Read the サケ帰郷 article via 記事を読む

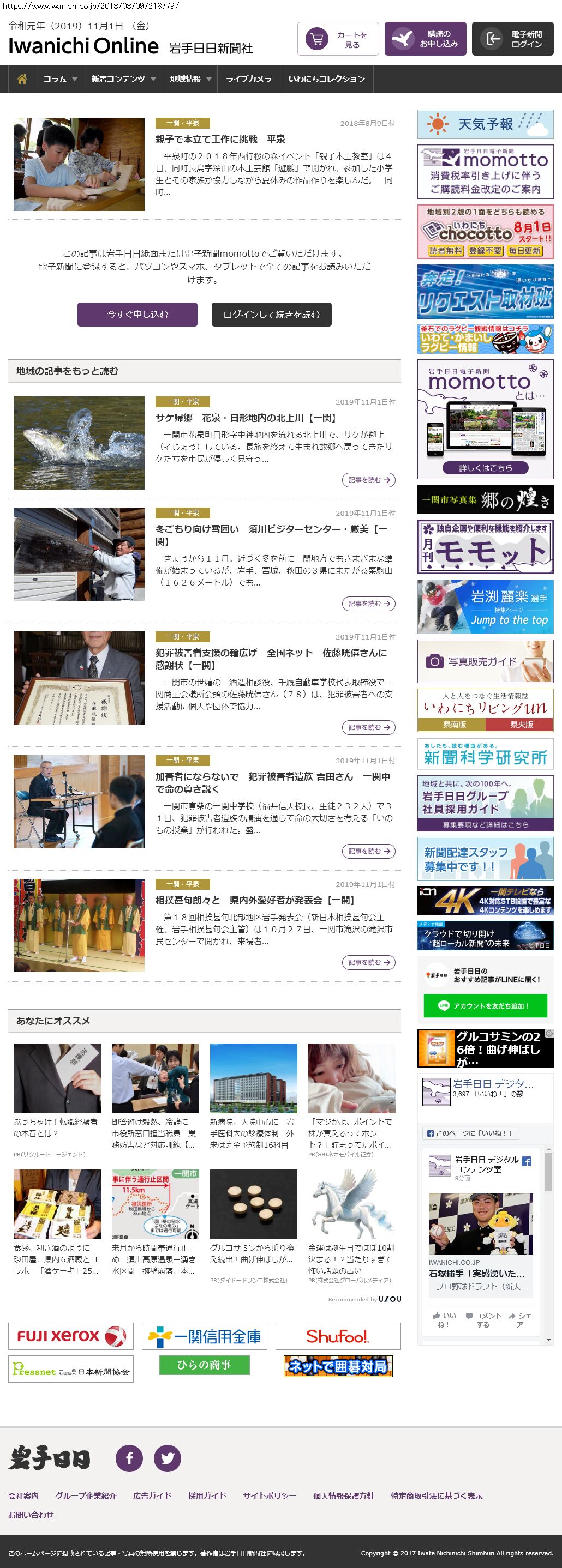[x=368, y=480]
